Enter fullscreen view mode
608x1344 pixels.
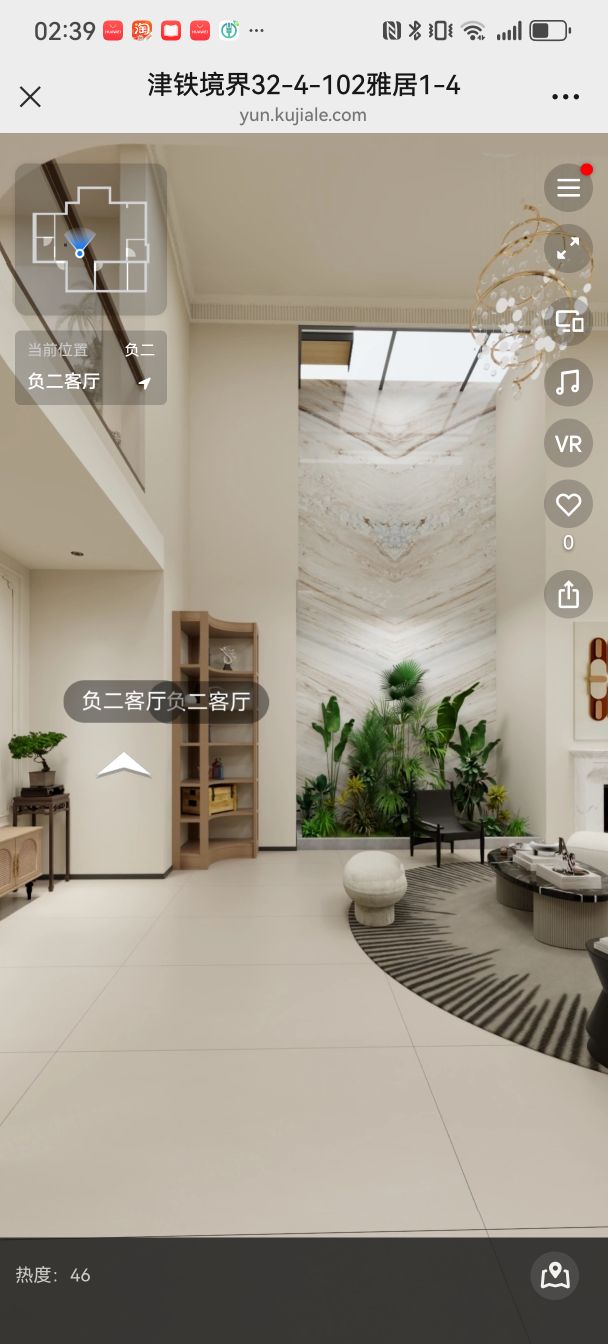coord(568,249)
